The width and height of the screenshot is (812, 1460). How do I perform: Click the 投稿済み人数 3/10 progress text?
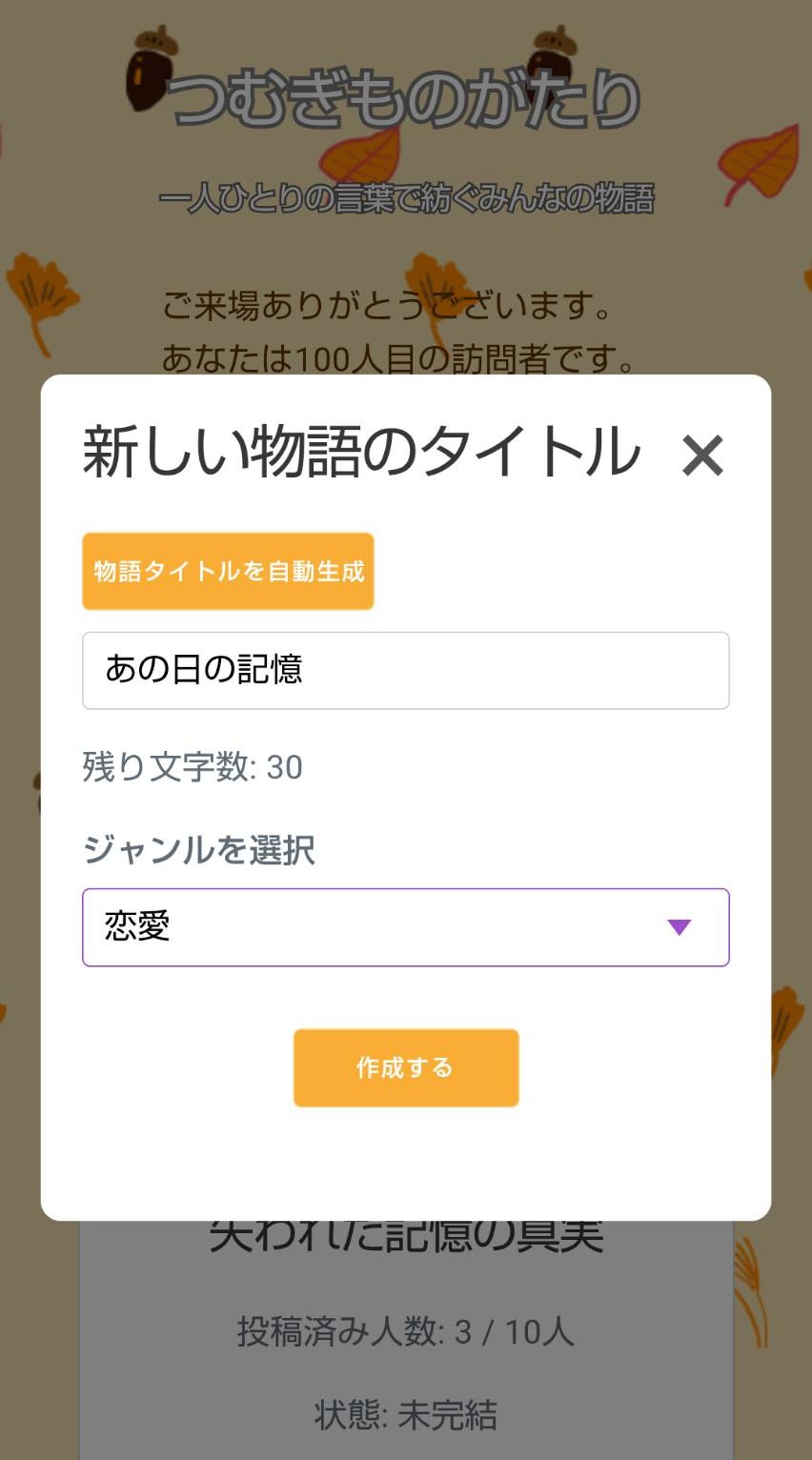tap(406, 1334)
